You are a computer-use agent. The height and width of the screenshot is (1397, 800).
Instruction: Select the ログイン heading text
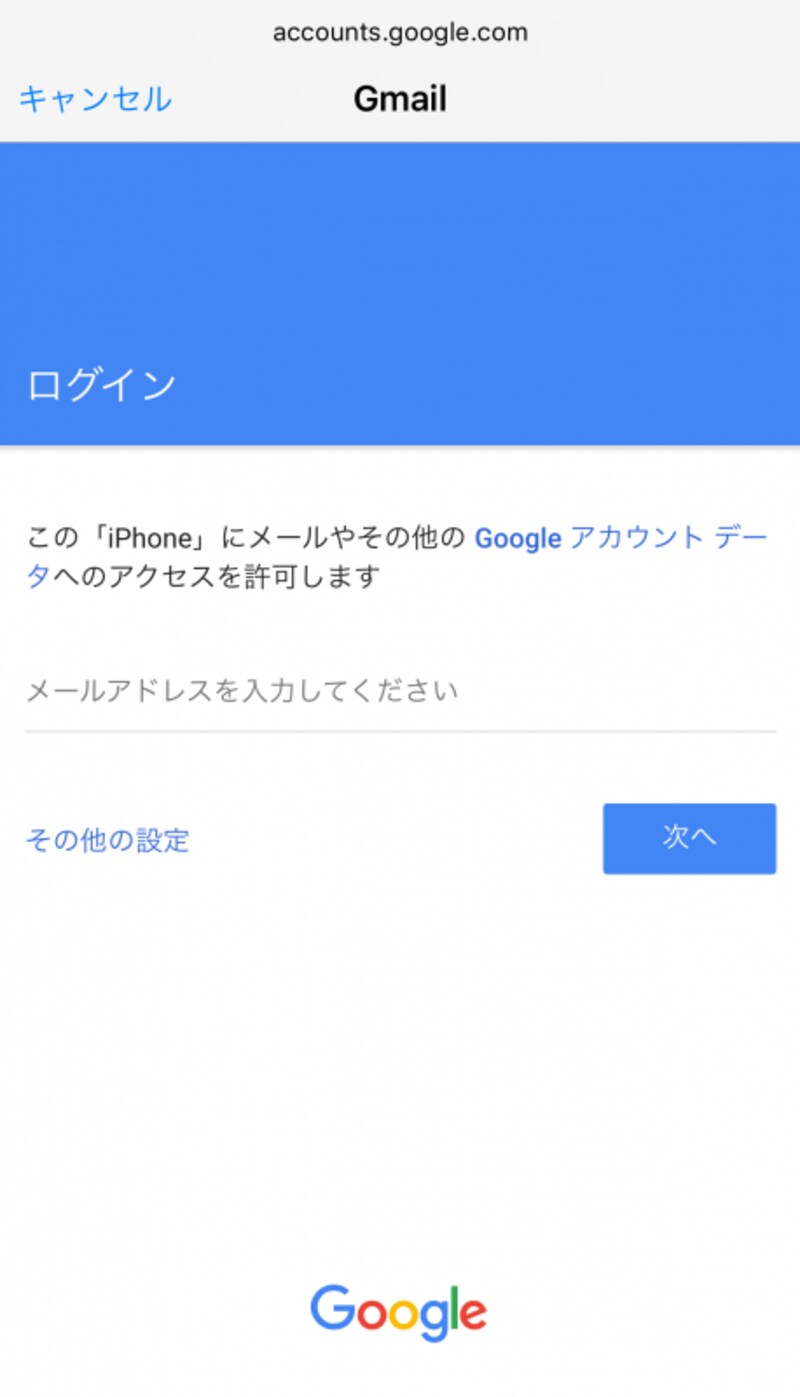[100, 380]
